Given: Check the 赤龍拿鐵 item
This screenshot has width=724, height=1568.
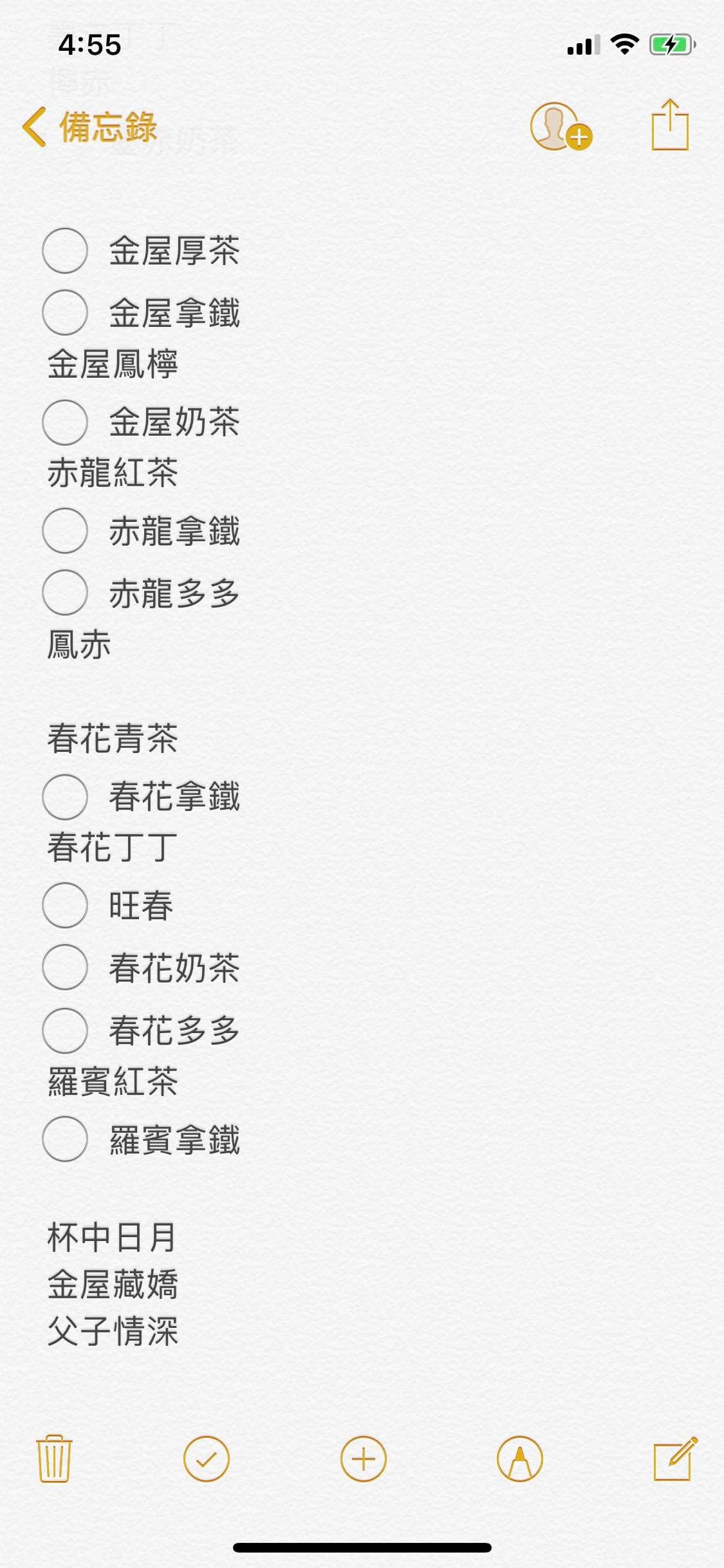Looking at the screenshot, I should 65,531.
